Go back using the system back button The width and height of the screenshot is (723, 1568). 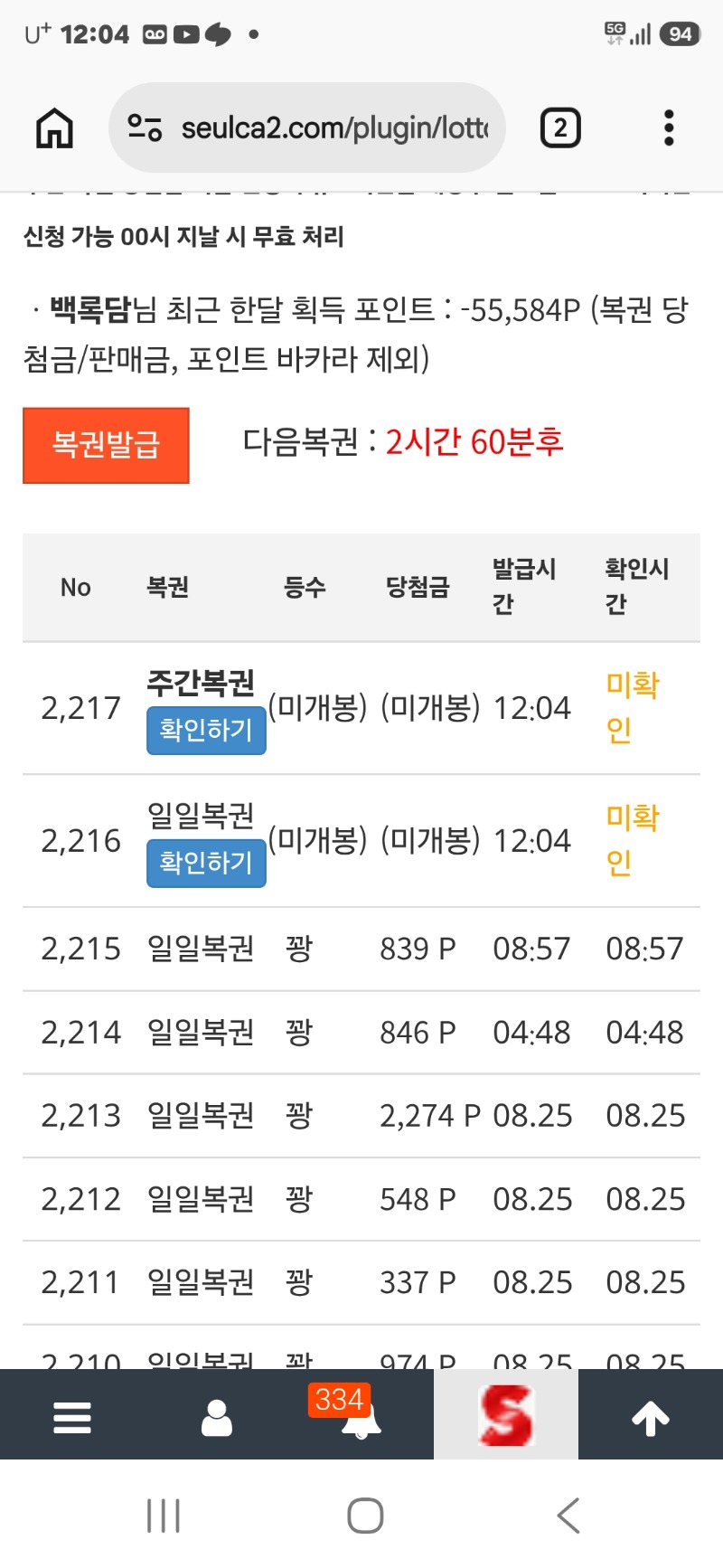568,1515
